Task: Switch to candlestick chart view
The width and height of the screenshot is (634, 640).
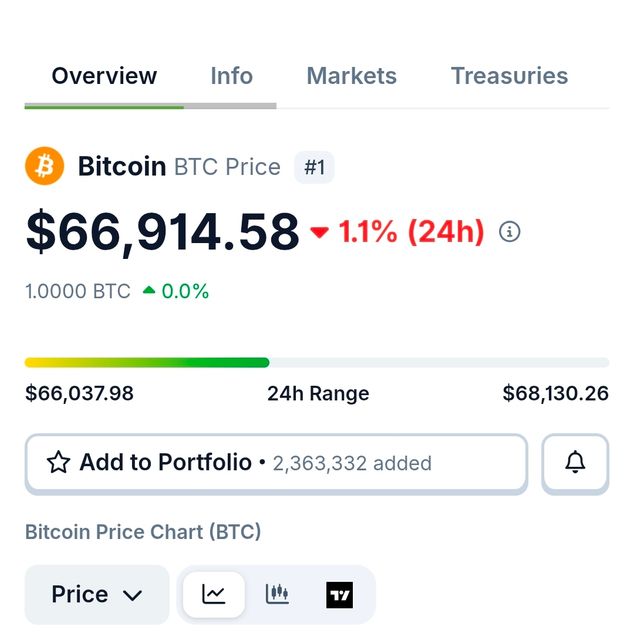Action: pyautogui.click(x=277, y=595)
